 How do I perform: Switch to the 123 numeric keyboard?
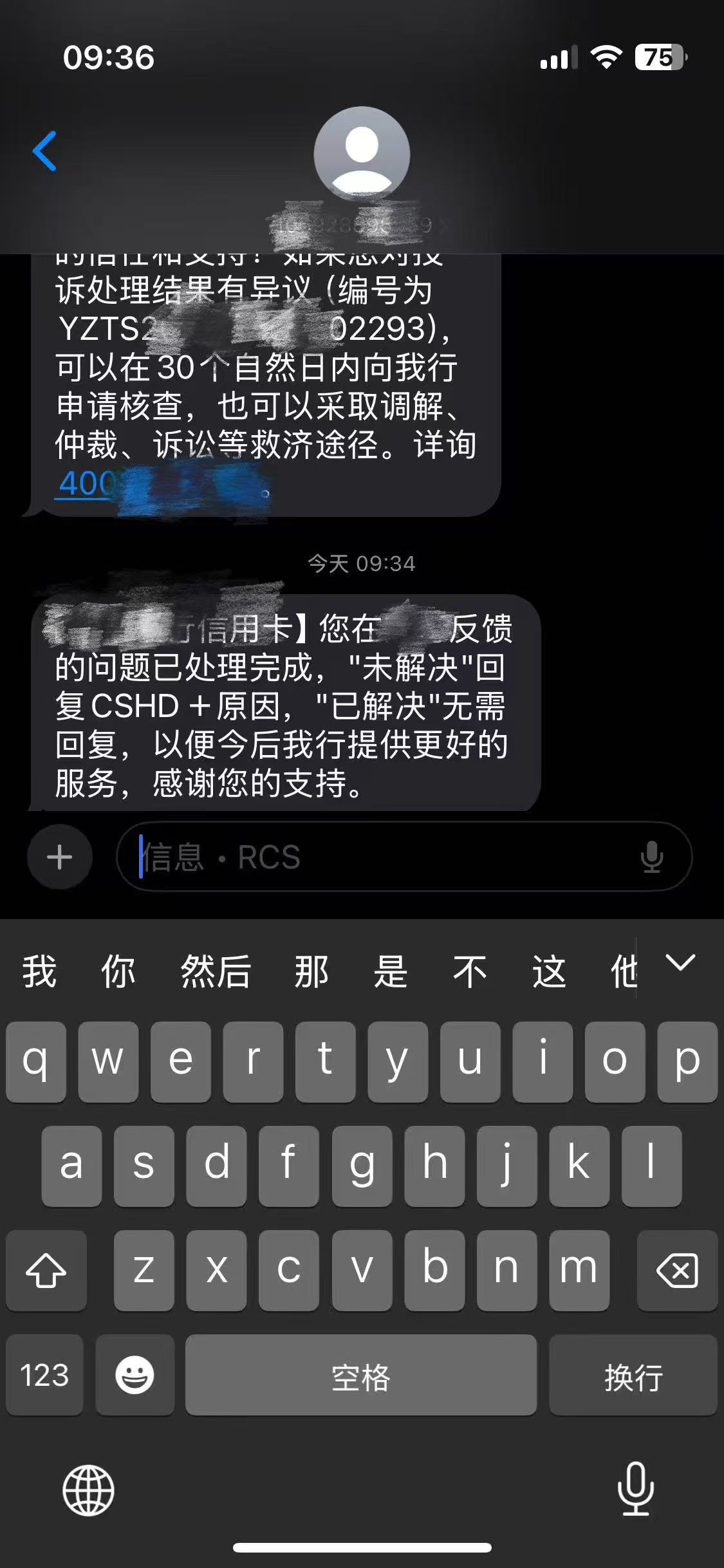coord(44,1376)
